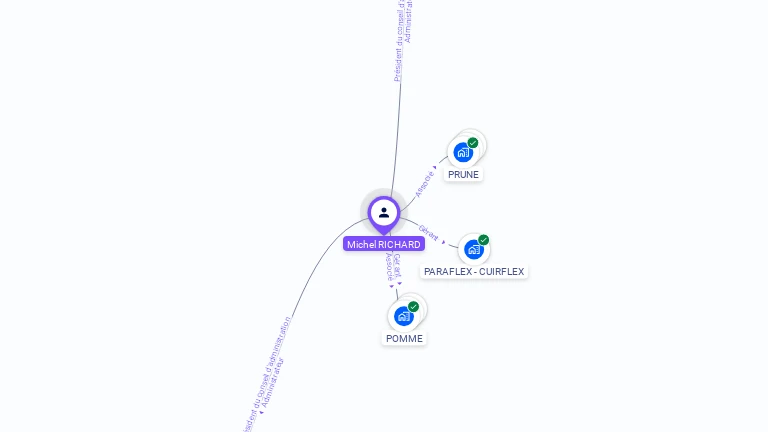Open the POMME company node
The width and height of the screenshot is (768, 432).
point(404,316)
